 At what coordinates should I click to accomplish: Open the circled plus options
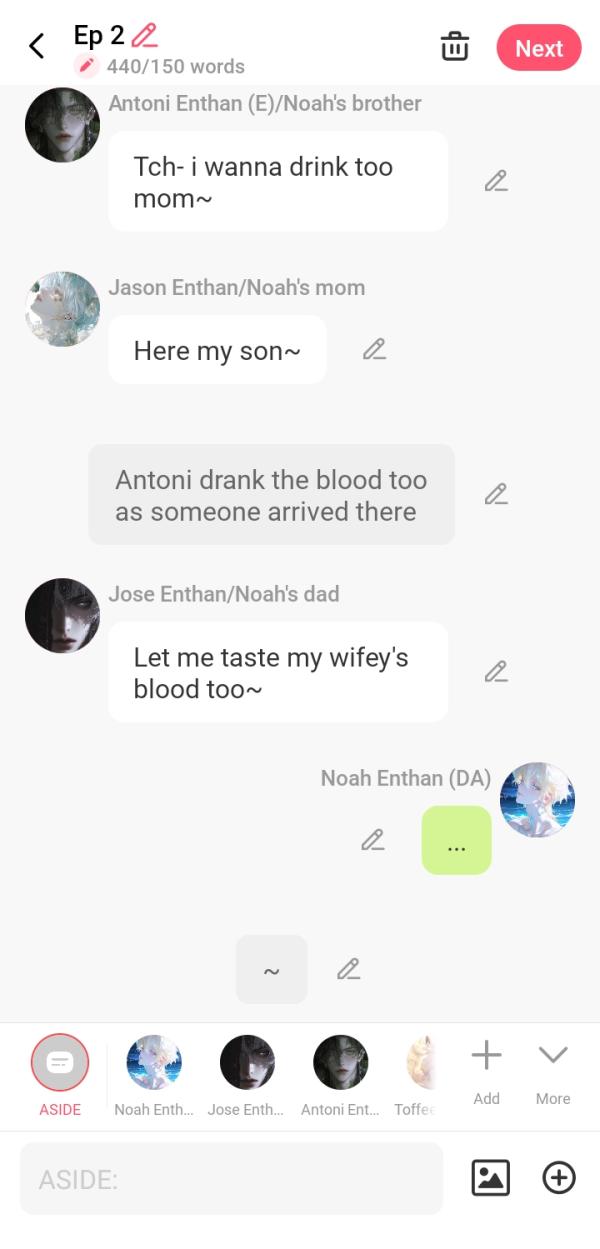(559, 1178)
